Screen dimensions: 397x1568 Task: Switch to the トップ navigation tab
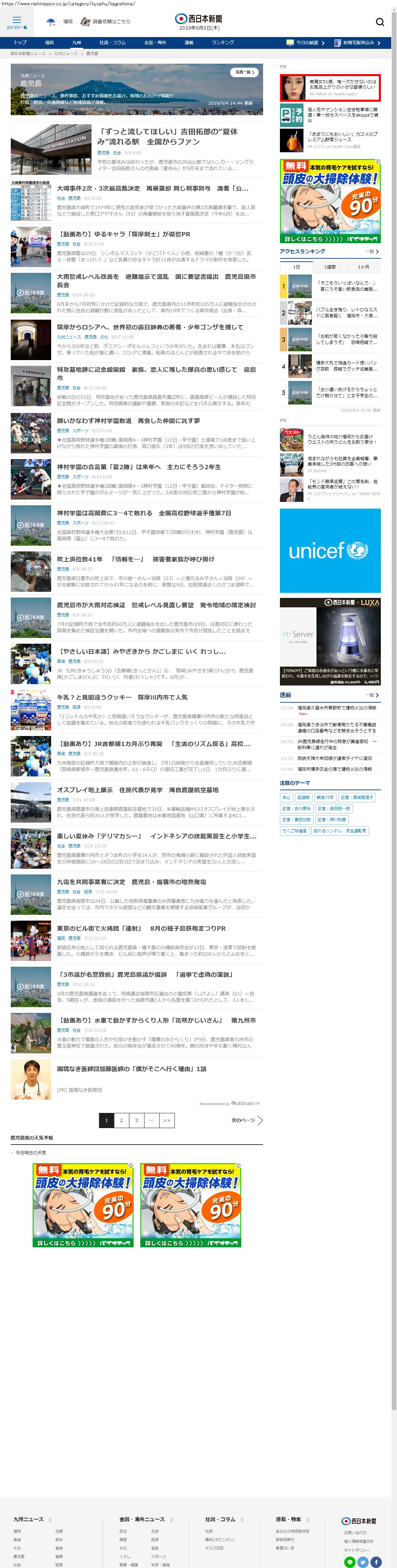pos(20,42)
